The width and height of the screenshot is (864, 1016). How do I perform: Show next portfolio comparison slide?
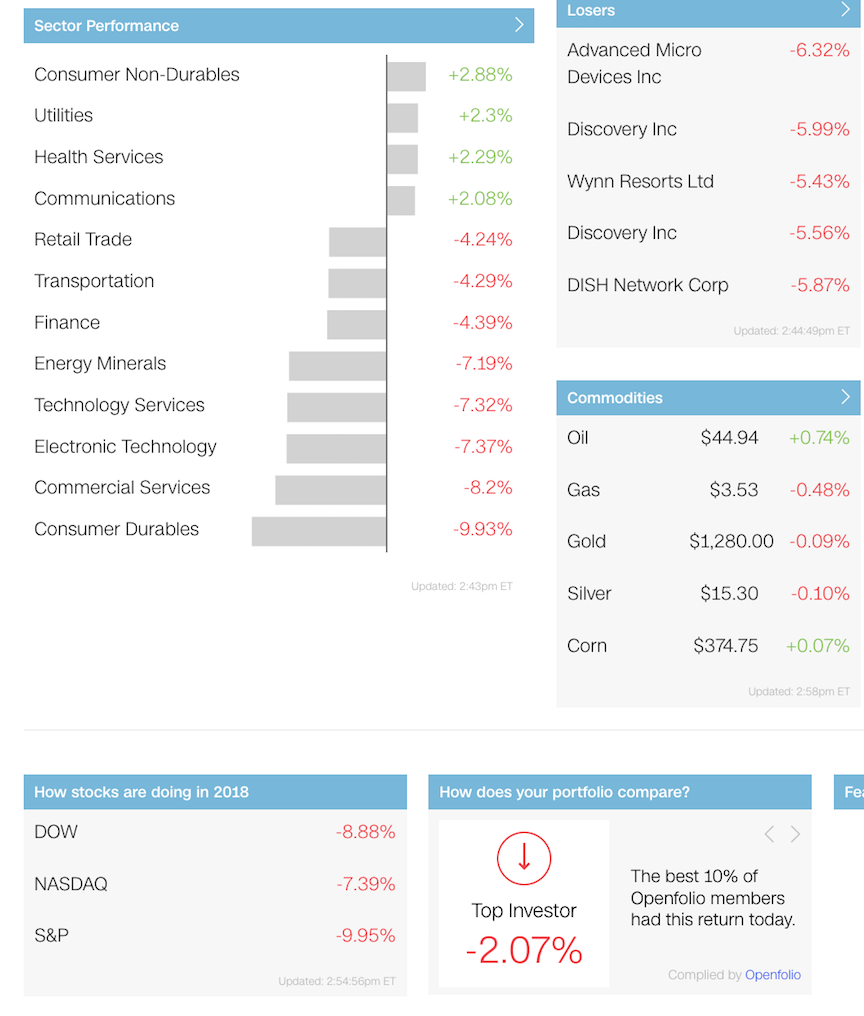[x=795, y=834]
